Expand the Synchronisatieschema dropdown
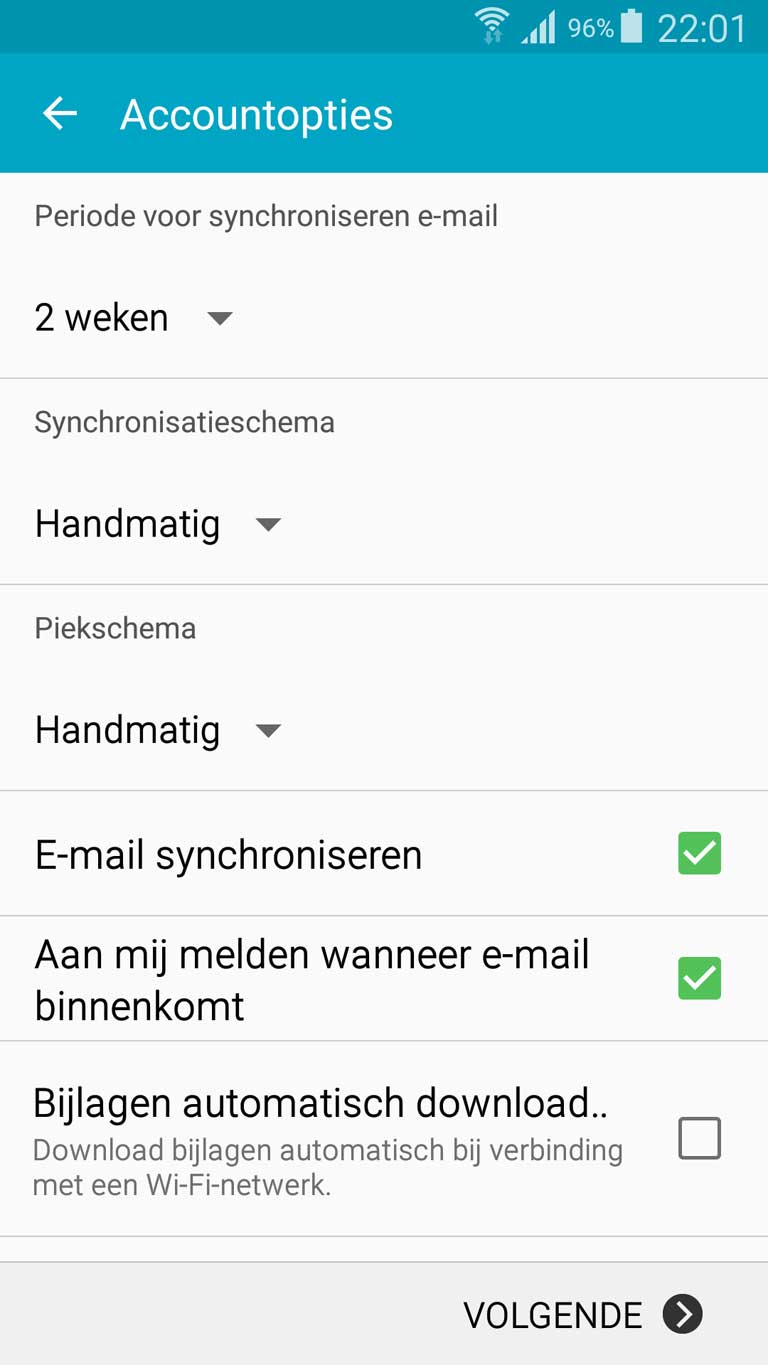 coord(158,524)
